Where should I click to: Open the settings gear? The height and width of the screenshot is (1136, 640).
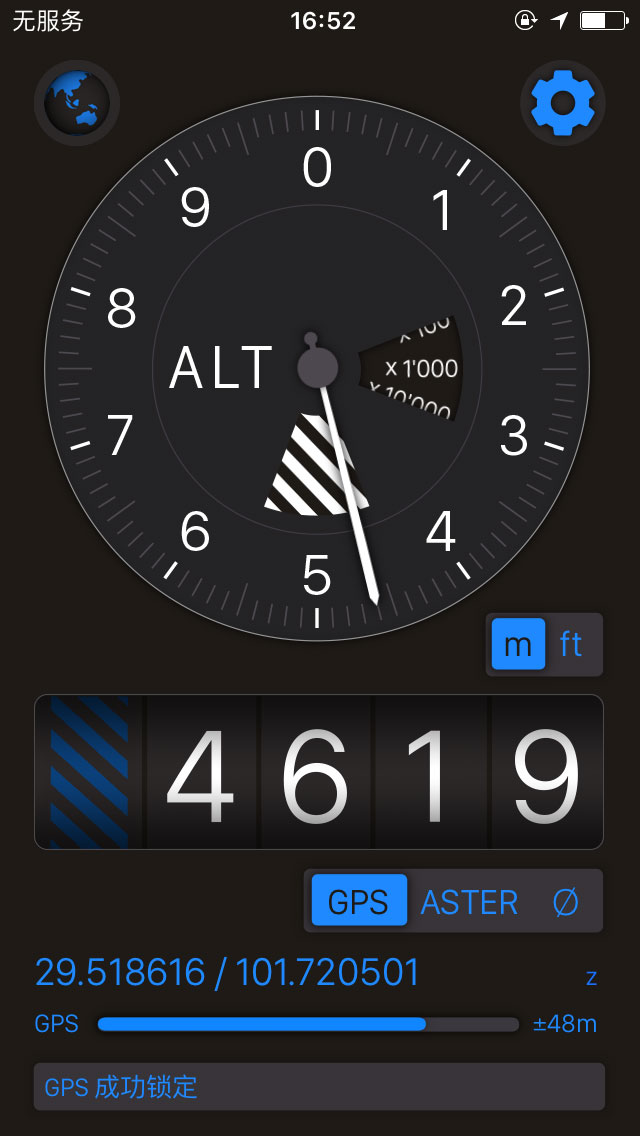pos(563,103)
